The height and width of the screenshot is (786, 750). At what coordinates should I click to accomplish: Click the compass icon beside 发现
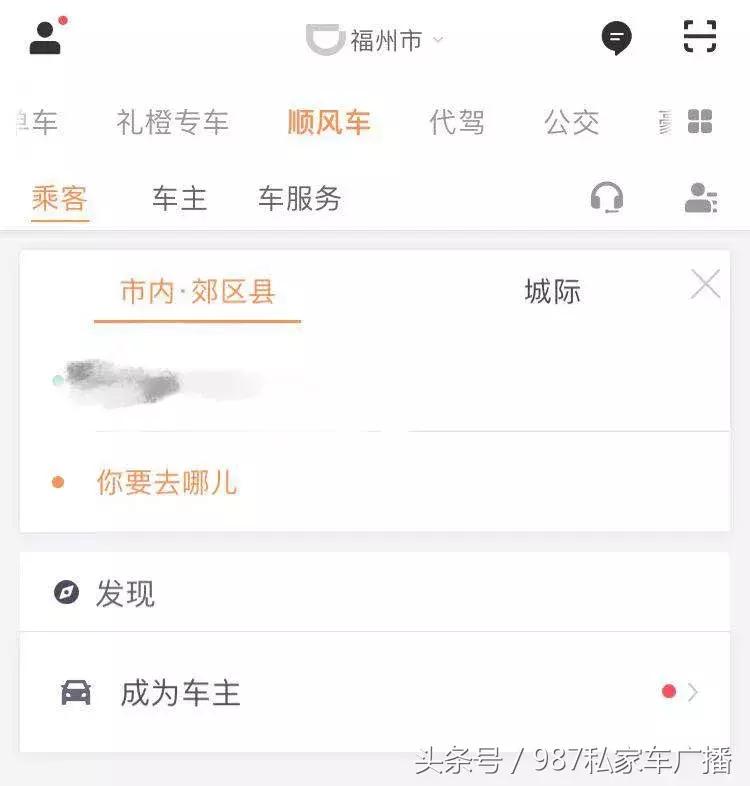coord(63,594)
